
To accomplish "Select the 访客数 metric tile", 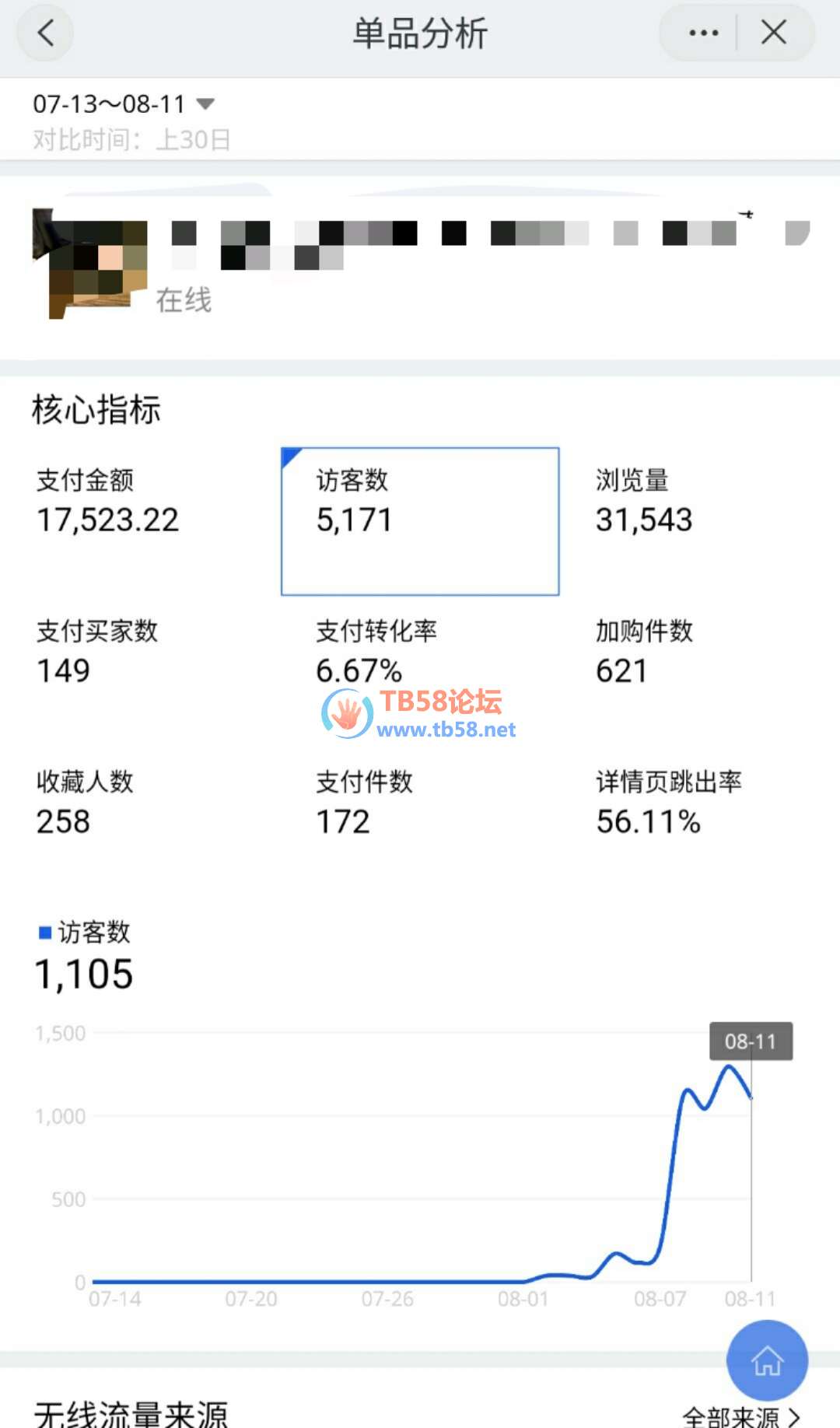I will click(419, 520).
